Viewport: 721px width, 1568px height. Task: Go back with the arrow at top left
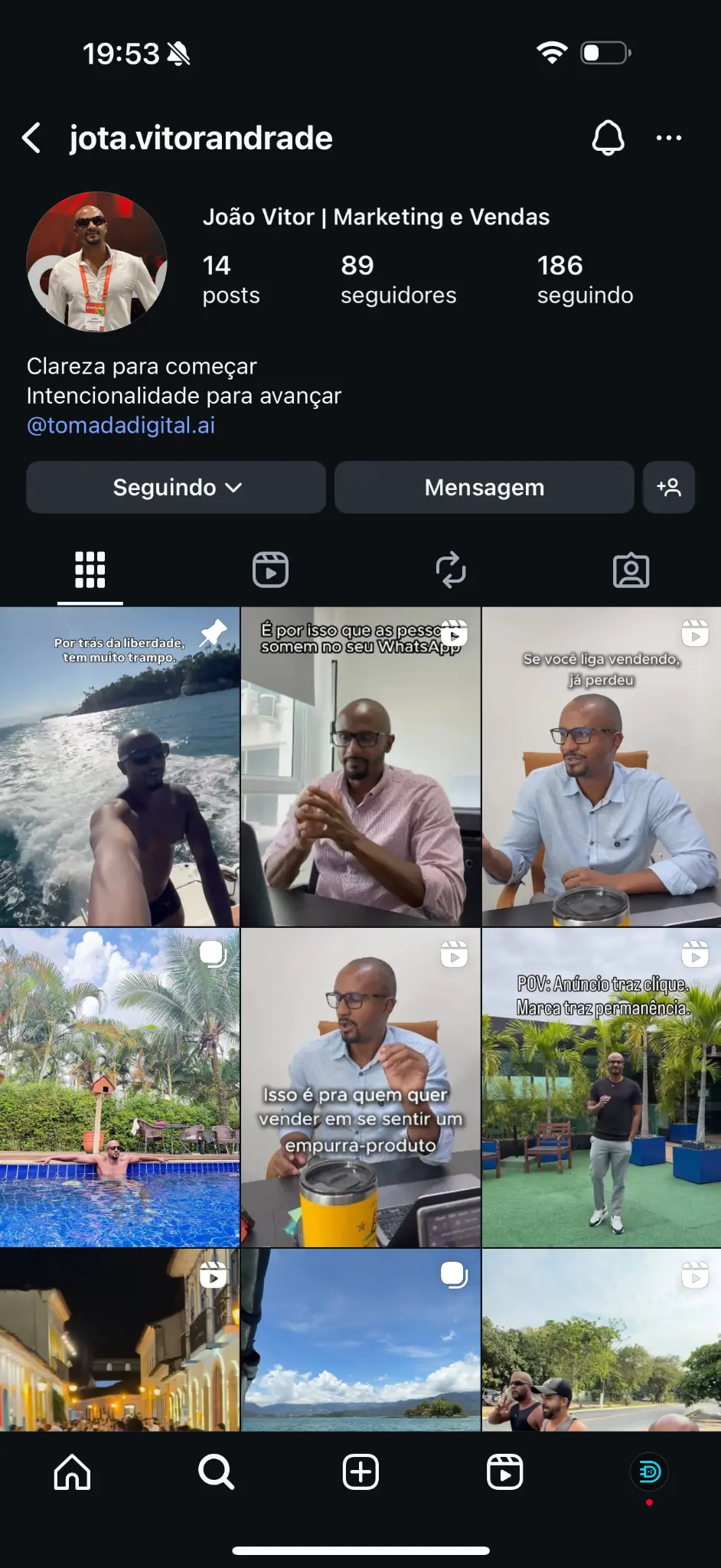click(x=32, y=137)
